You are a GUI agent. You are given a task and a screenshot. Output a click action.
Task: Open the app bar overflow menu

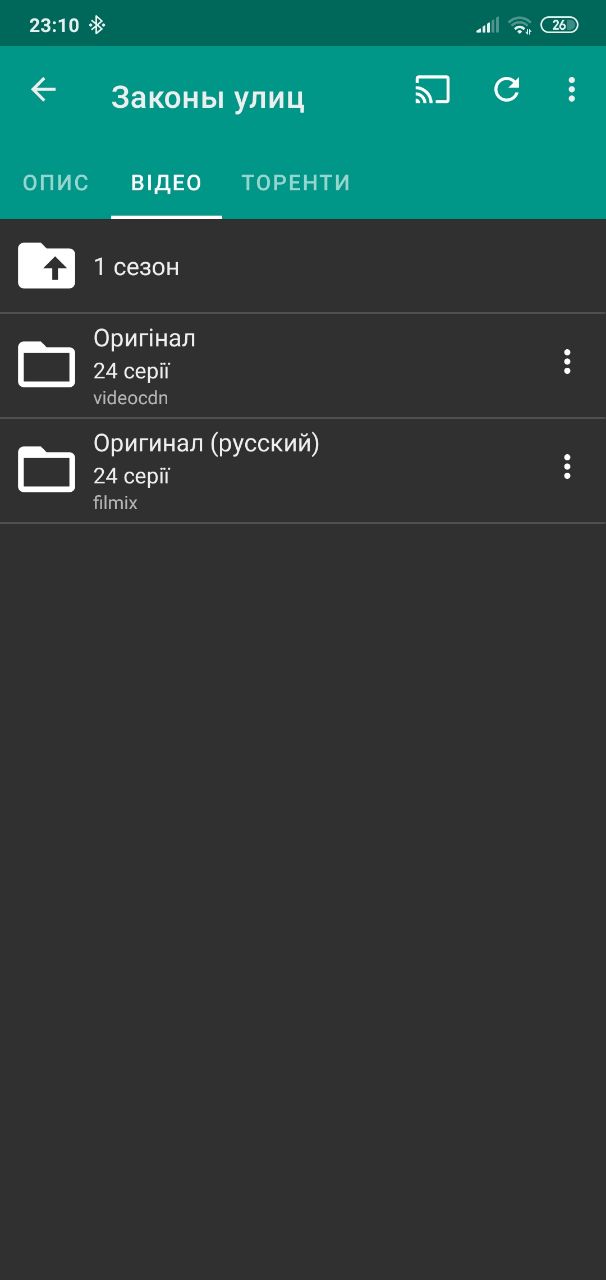click(571, 90)
